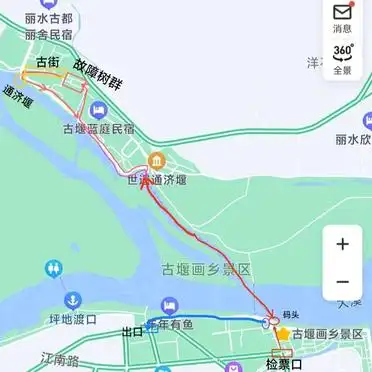
Task: Open the 年年有鱼 hotel marker
Action: (170, 307)
